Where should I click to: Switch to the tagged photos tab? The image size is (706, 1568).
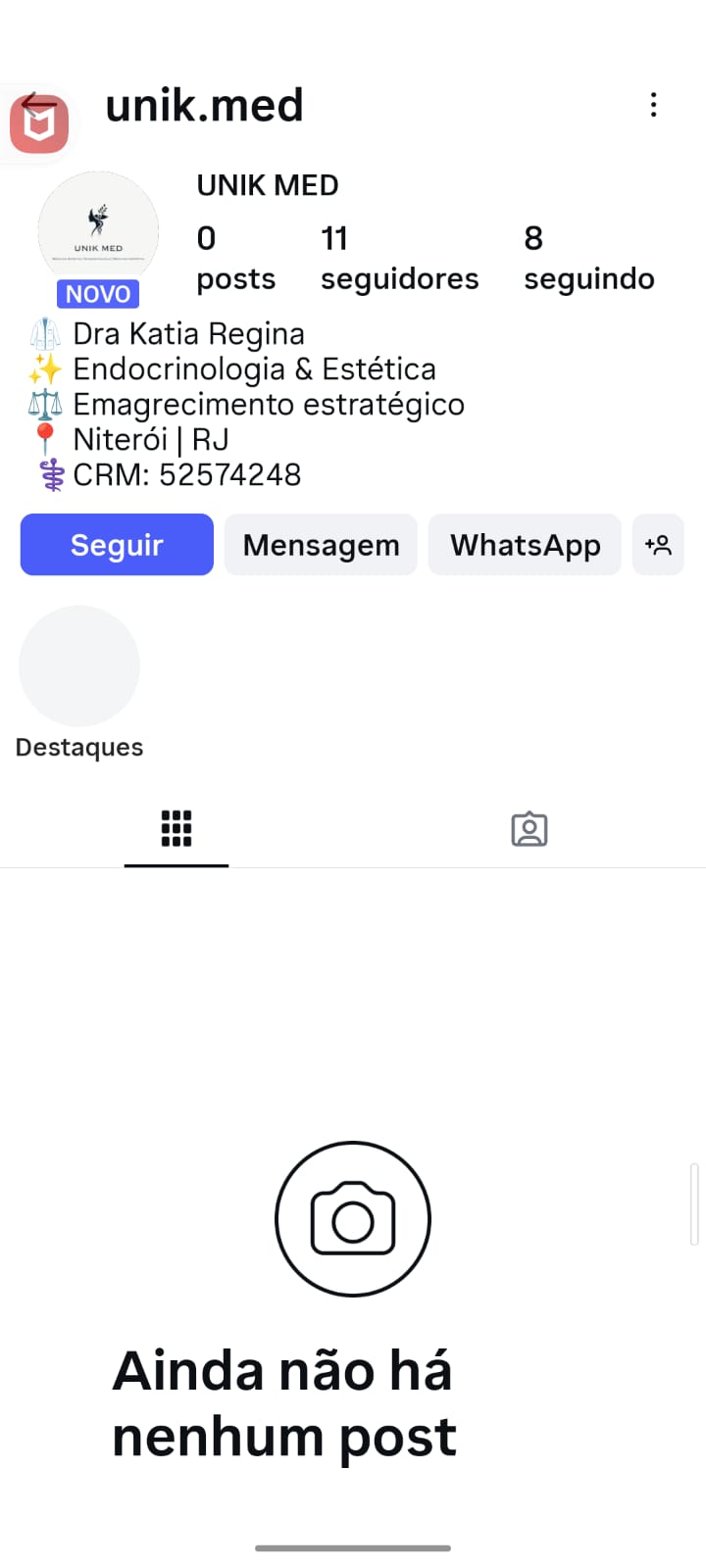pos(529,829)
